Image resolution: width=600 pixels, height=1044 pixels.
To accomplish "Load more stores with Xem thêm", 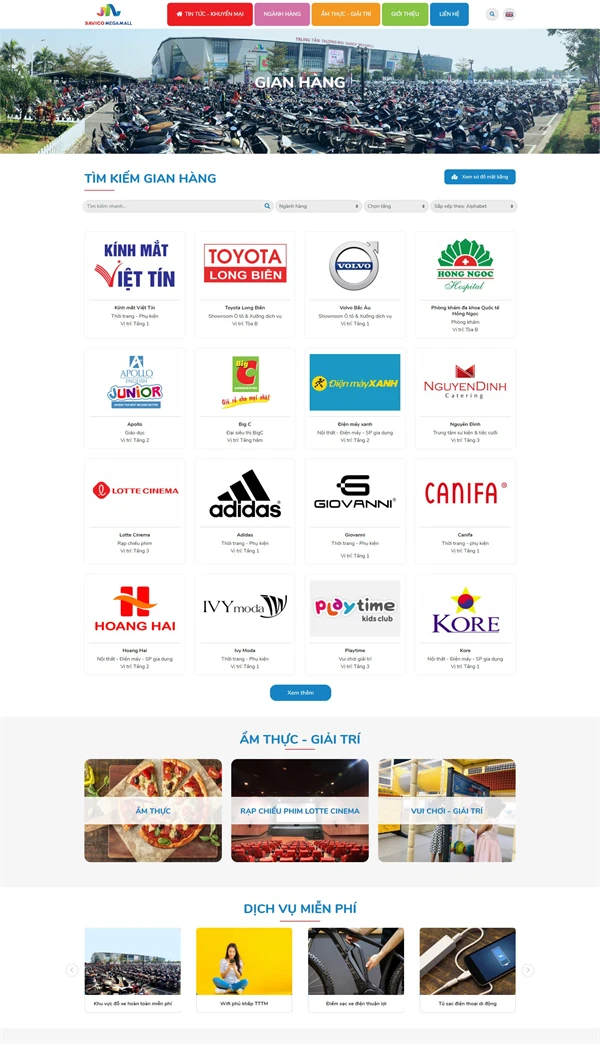I will 300,692.
